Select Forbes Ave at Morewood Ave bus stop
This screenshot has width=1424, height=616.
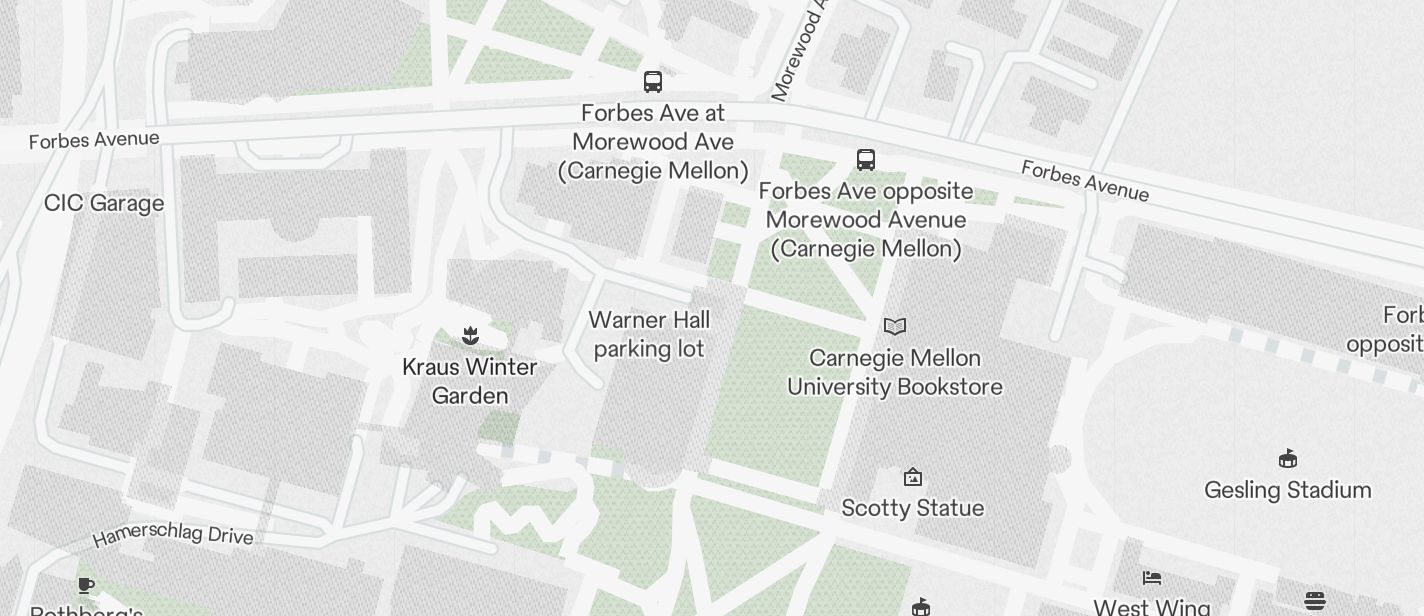point(653,81)
